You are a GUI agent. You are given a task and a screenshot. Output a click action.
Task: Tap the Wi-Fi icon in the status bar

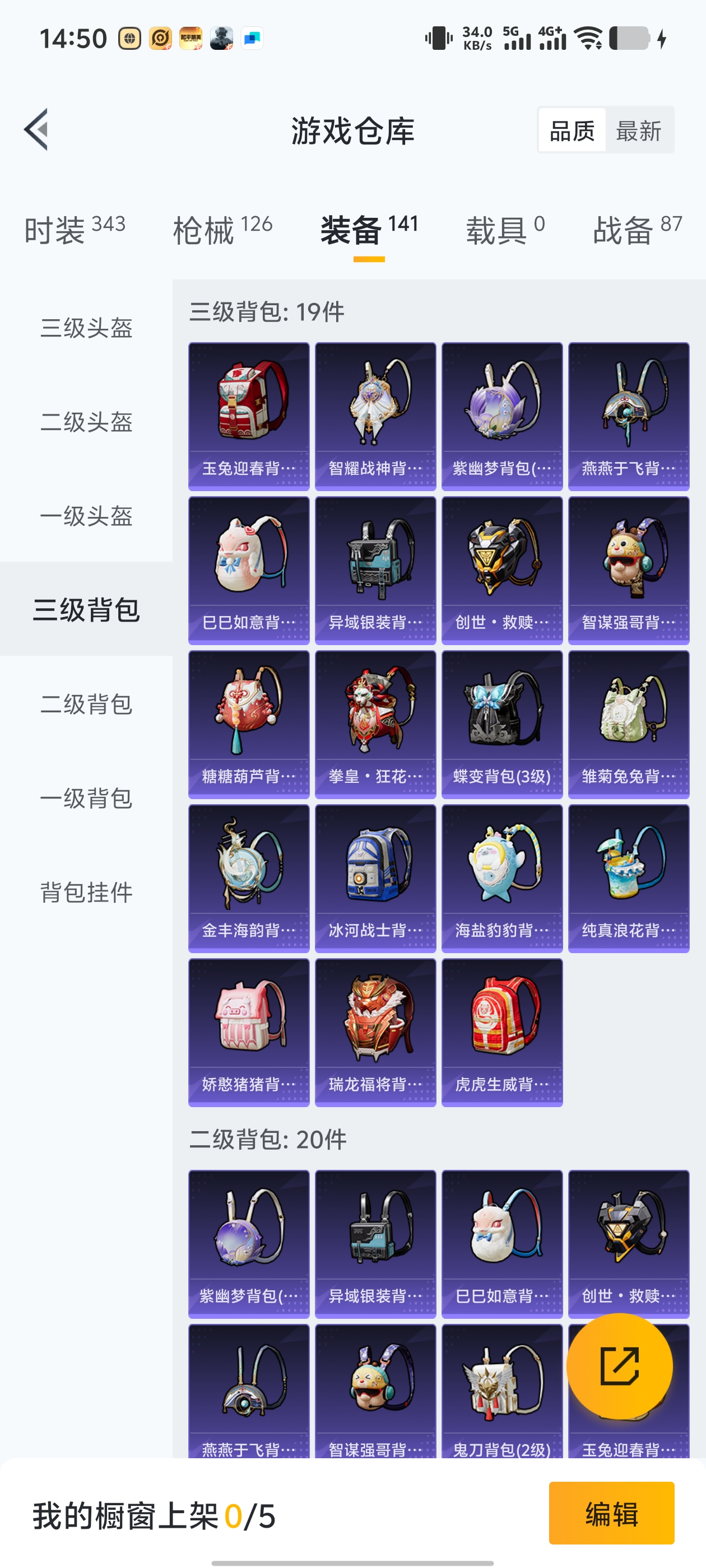pyautogui.click(x=588, y=38)
